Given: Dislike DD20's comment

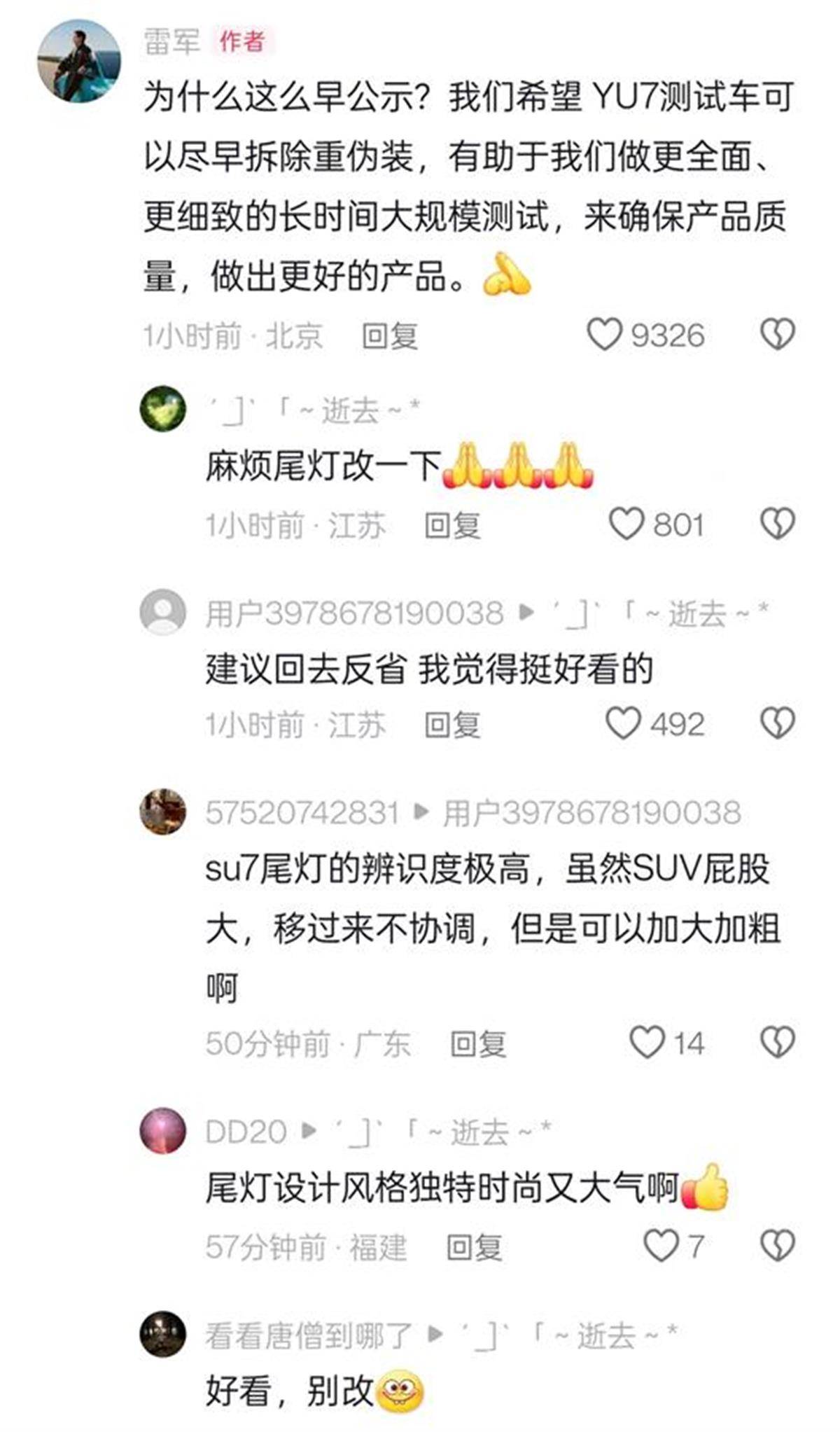Looking at the screenshot, I should click(778, 1246).
